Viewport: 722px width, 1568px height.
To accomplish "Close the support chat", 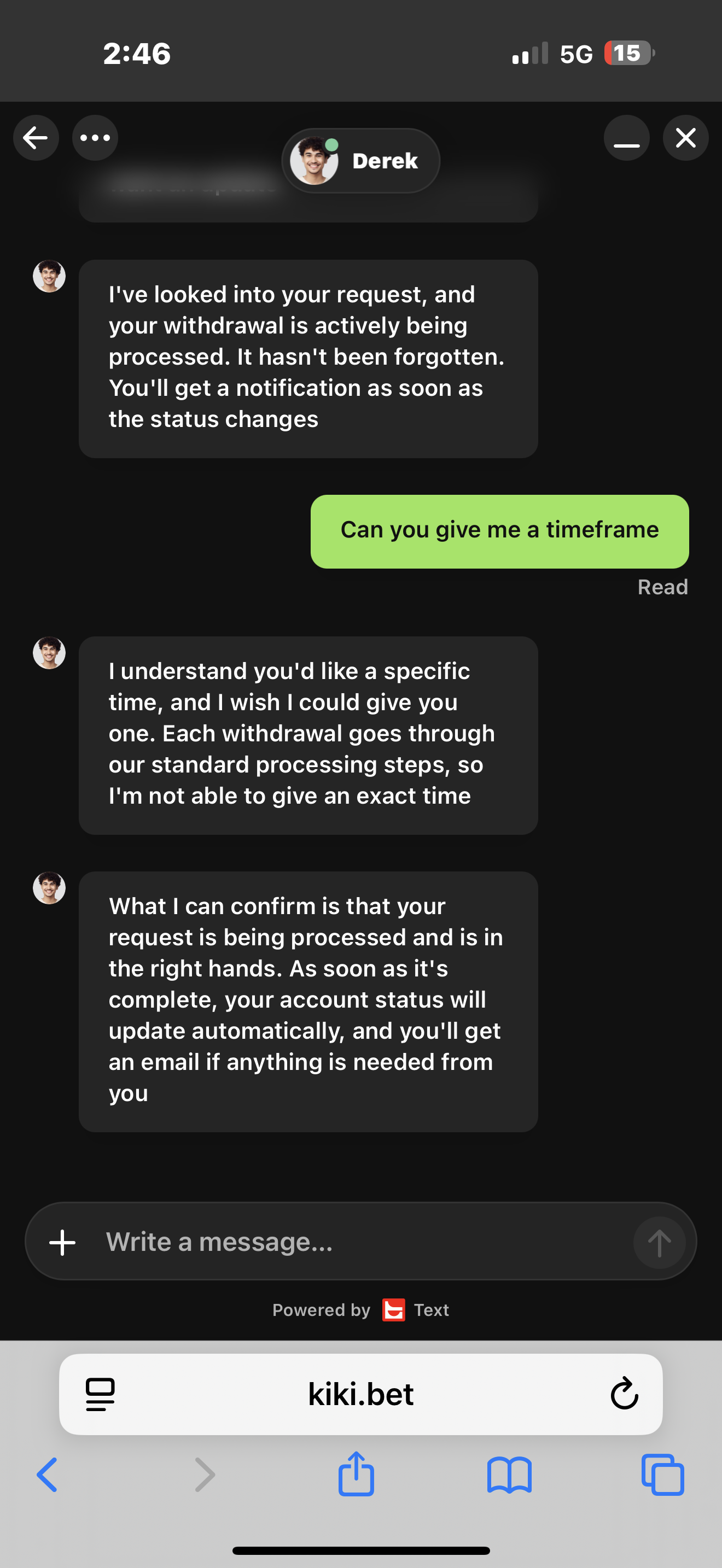I will pos(685,138).
